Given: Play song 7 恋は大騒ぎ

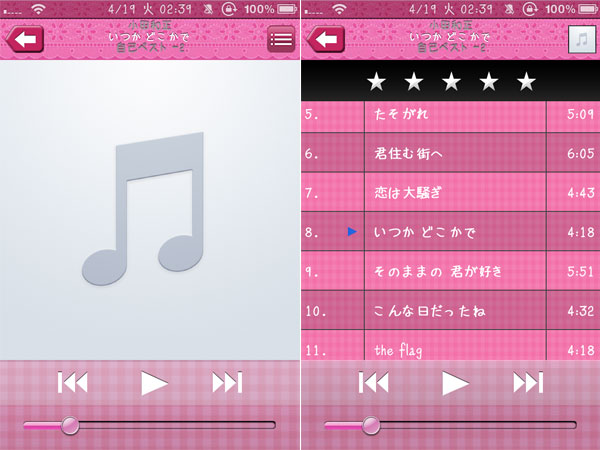Looking at the screenshot, I should (x=455, y=193).
